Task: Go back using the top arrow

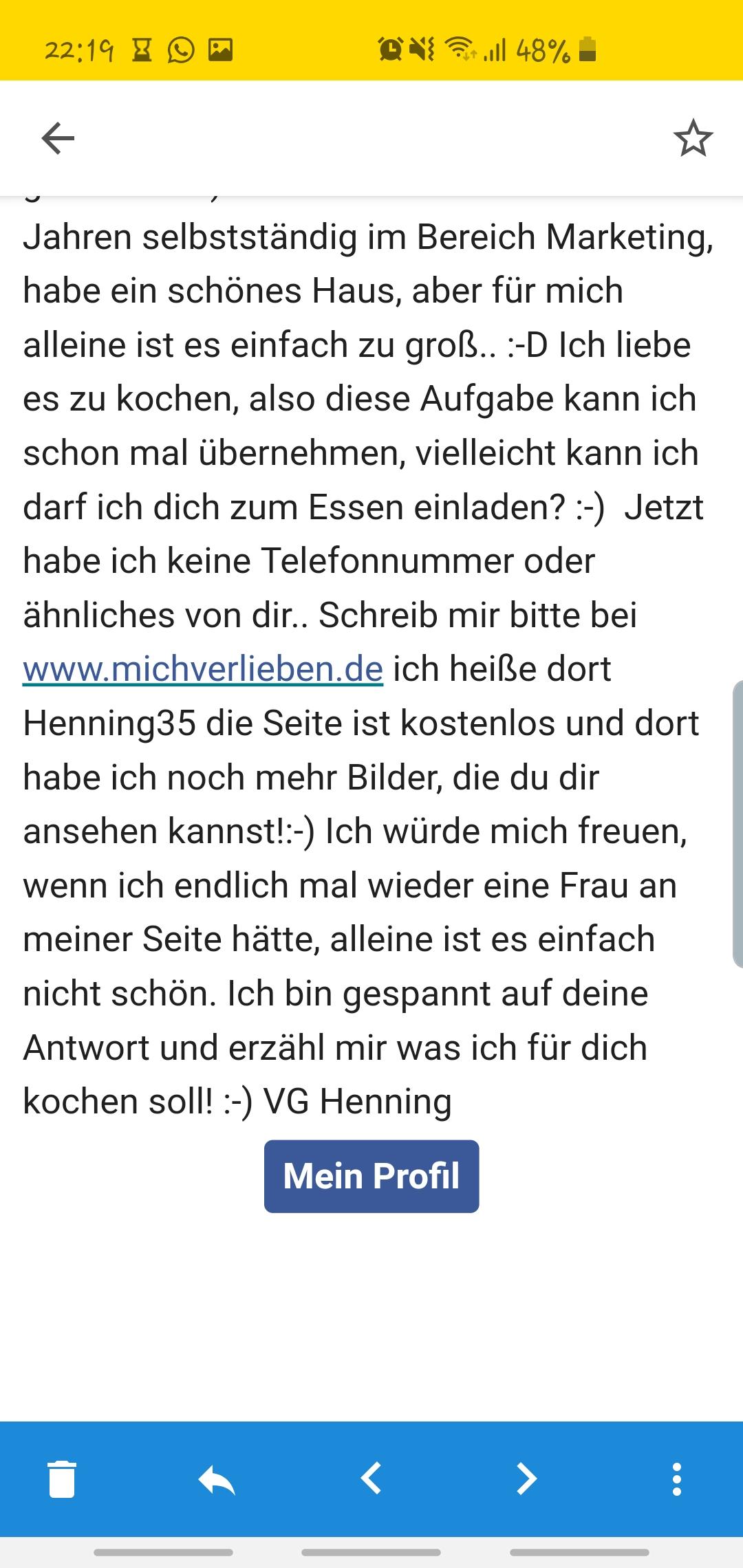Action: click(x=58, y=138)
